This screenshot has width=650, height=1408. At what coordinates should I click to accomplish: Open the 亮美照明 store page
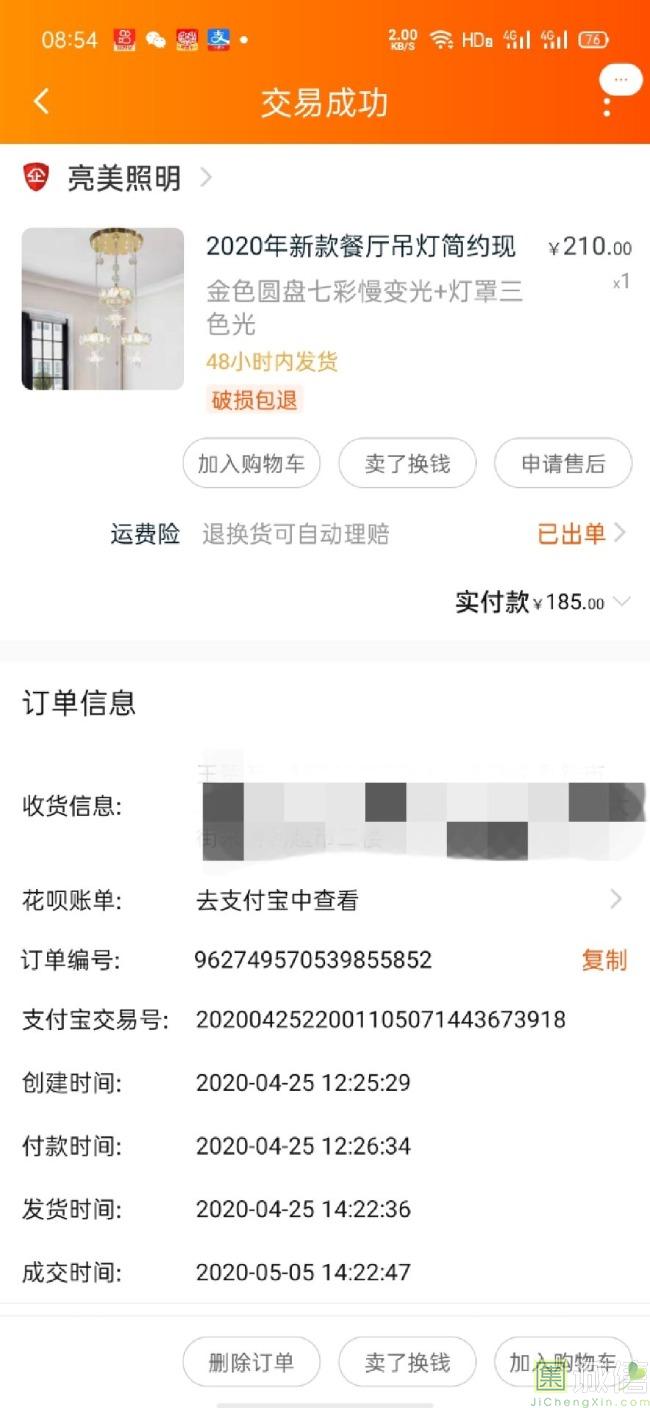pyautogui.click(x=123, y=179)
